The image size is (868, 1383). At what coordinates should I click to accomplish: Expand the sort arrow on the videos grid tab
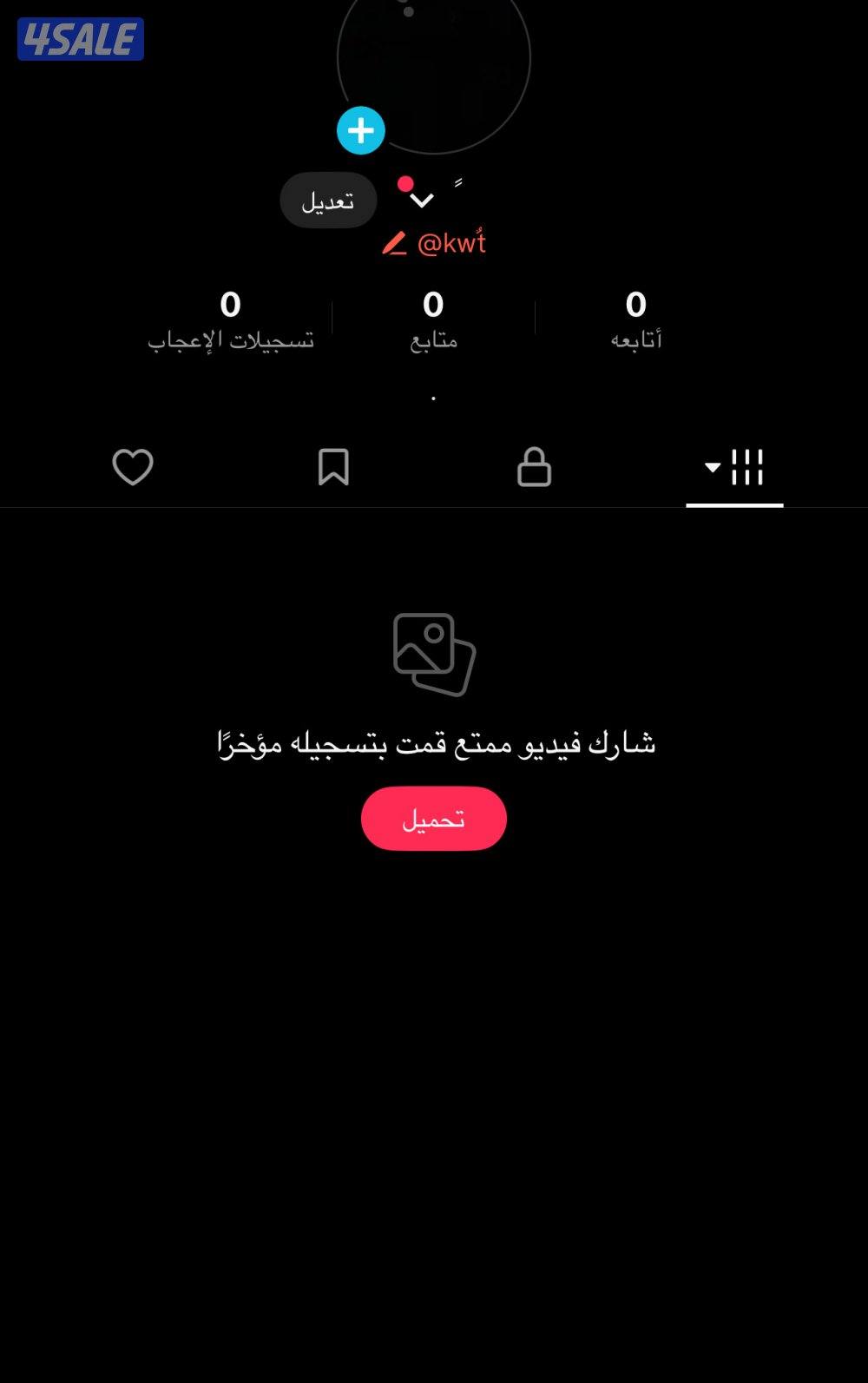coord(712,467)
